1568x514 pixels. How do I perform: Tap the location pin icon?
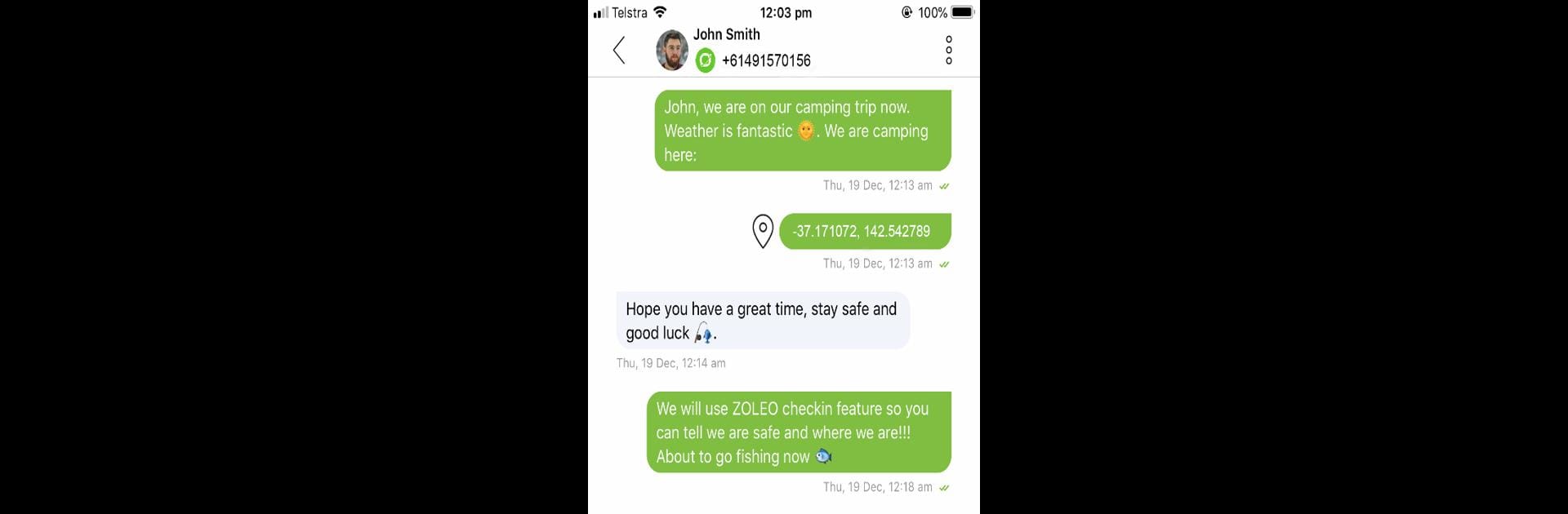pos(762,232)
